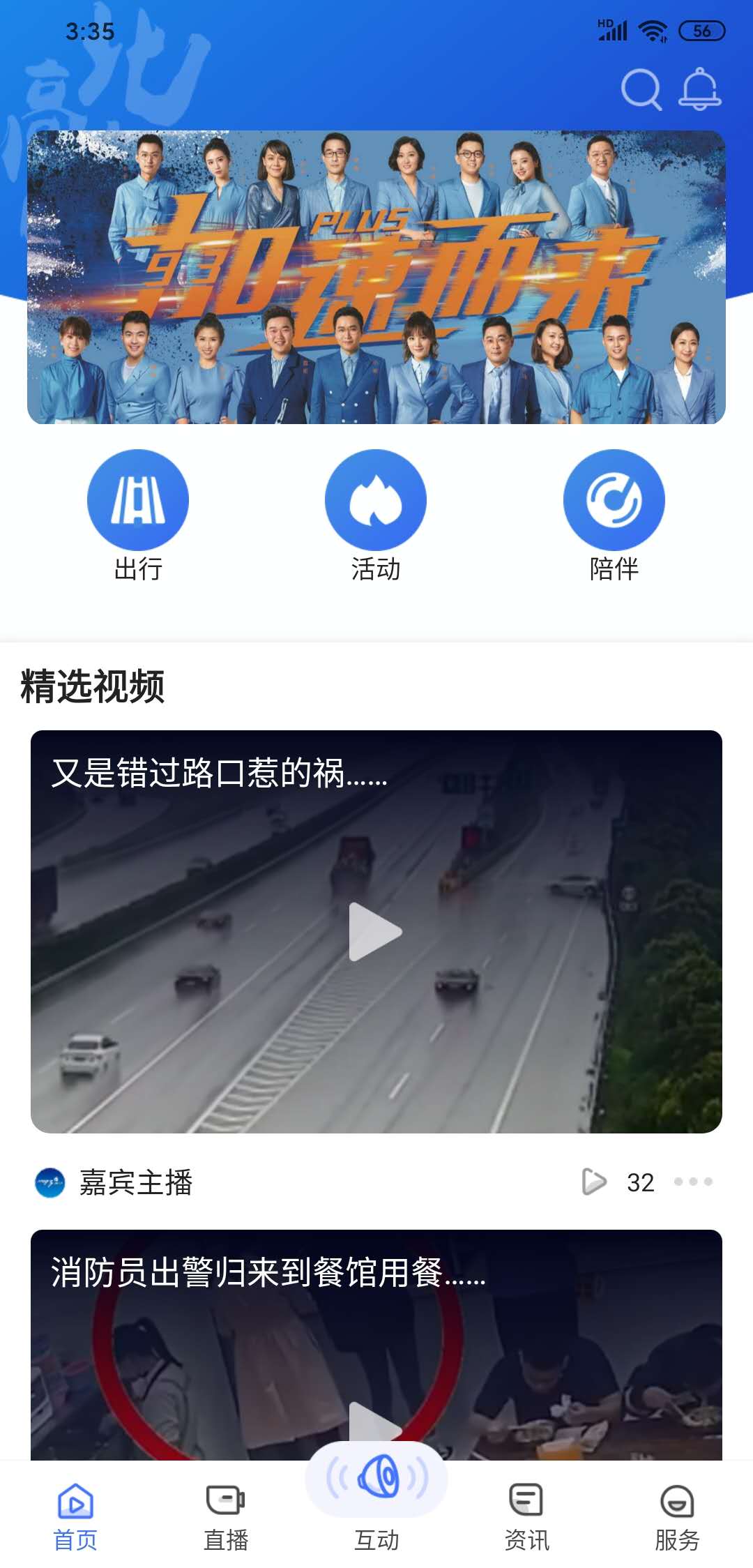
Task: Open the video 消防员出警归来到餐馆用餐
Action: tap(376, 1346)
